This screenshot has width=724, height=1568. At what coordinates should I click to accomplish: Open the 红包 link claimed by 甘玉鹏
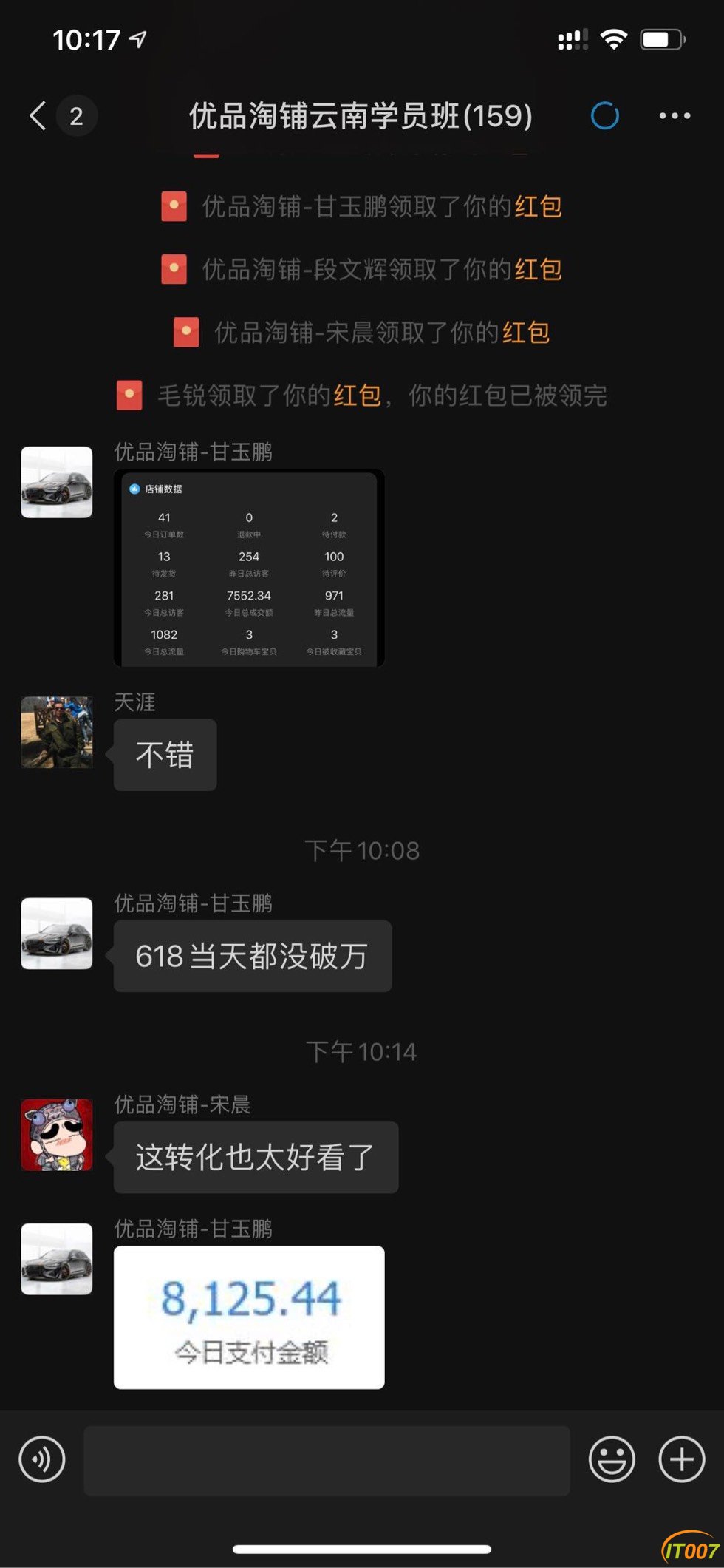point(538,207)
